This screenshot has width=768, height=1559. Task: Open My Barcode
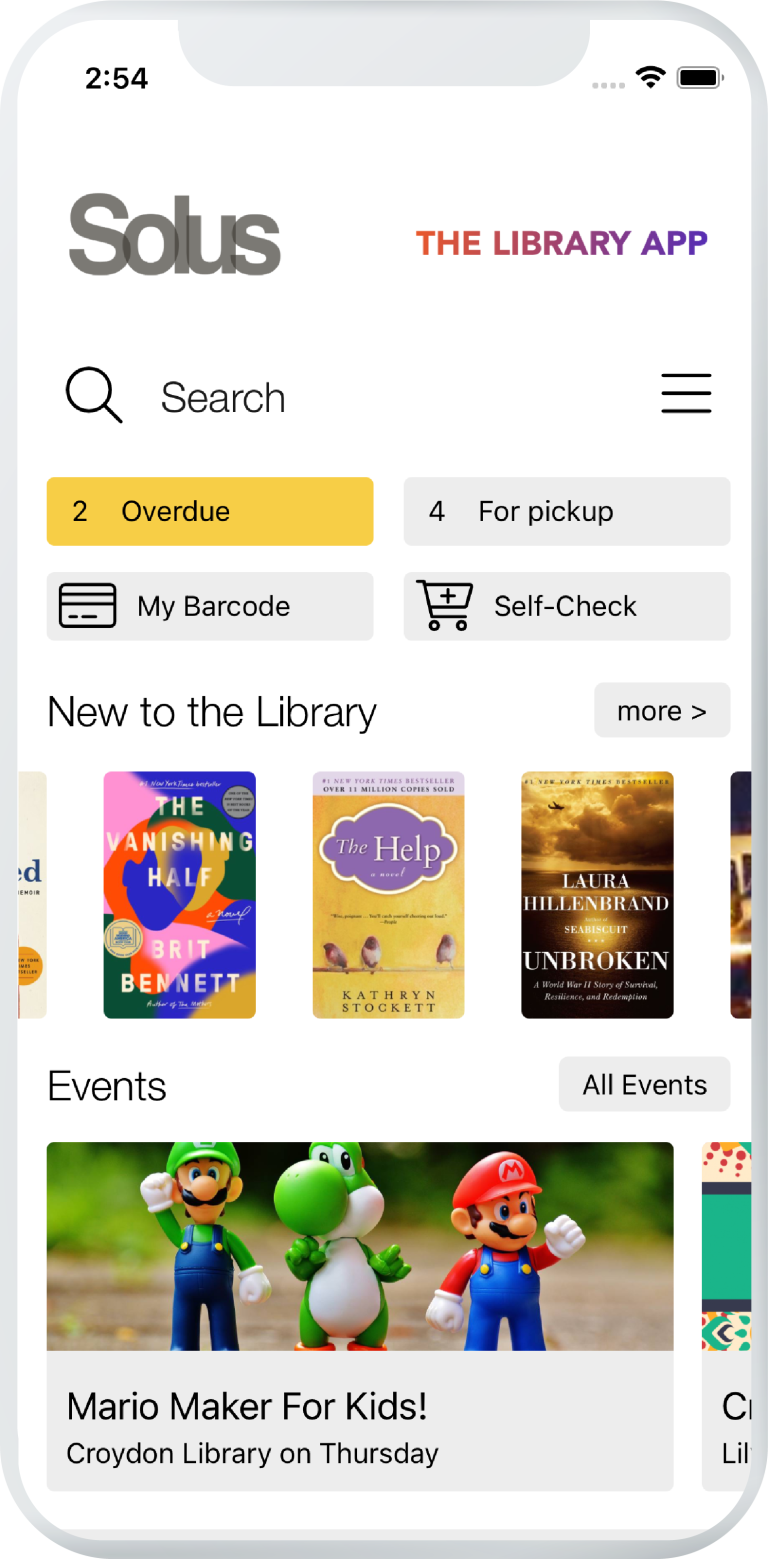point(210,606)
